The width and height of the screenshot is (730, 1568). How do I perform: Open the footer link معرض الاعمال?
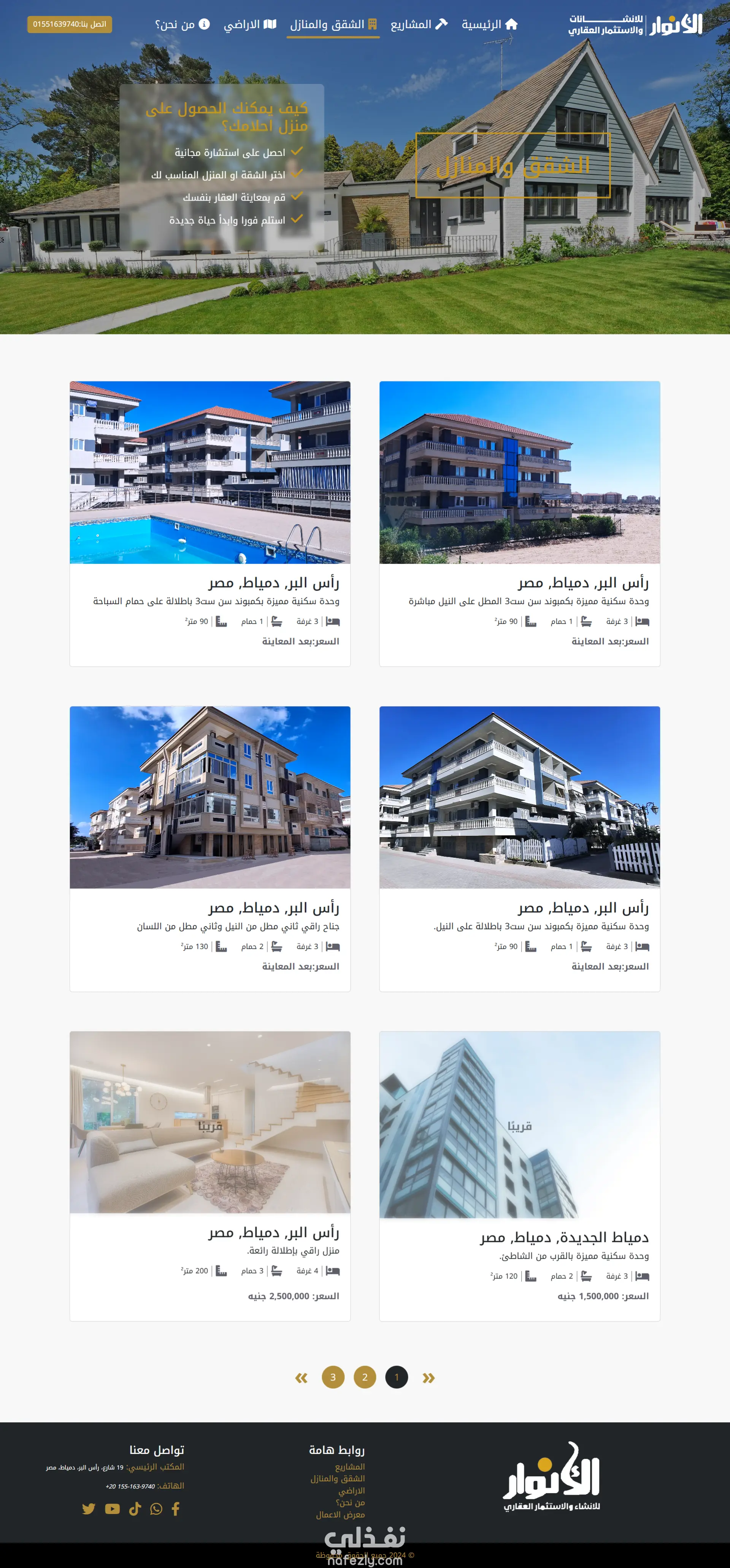pos(340,1514)
